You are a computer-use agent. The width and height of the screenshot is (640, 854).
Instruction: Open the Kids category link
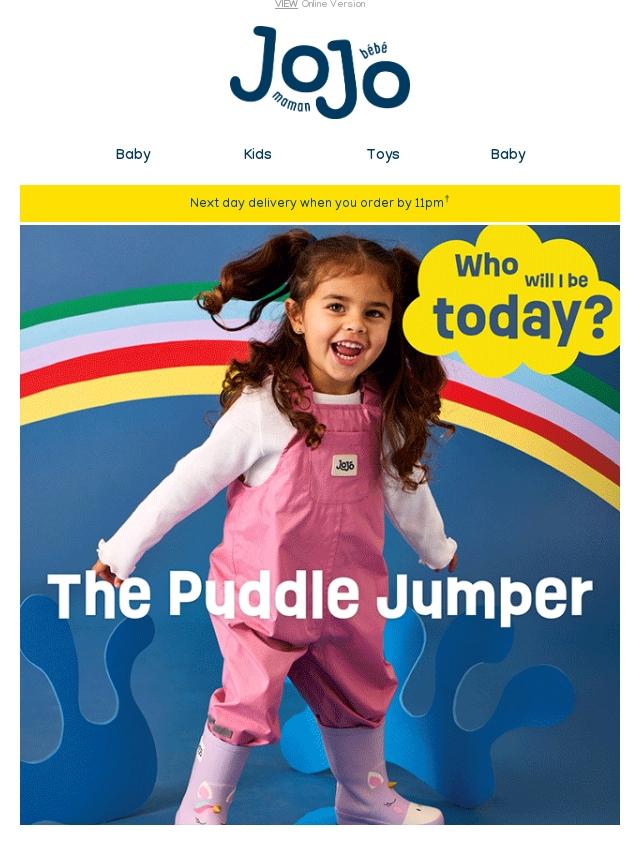pyautogui.click(x=257, y=154)
